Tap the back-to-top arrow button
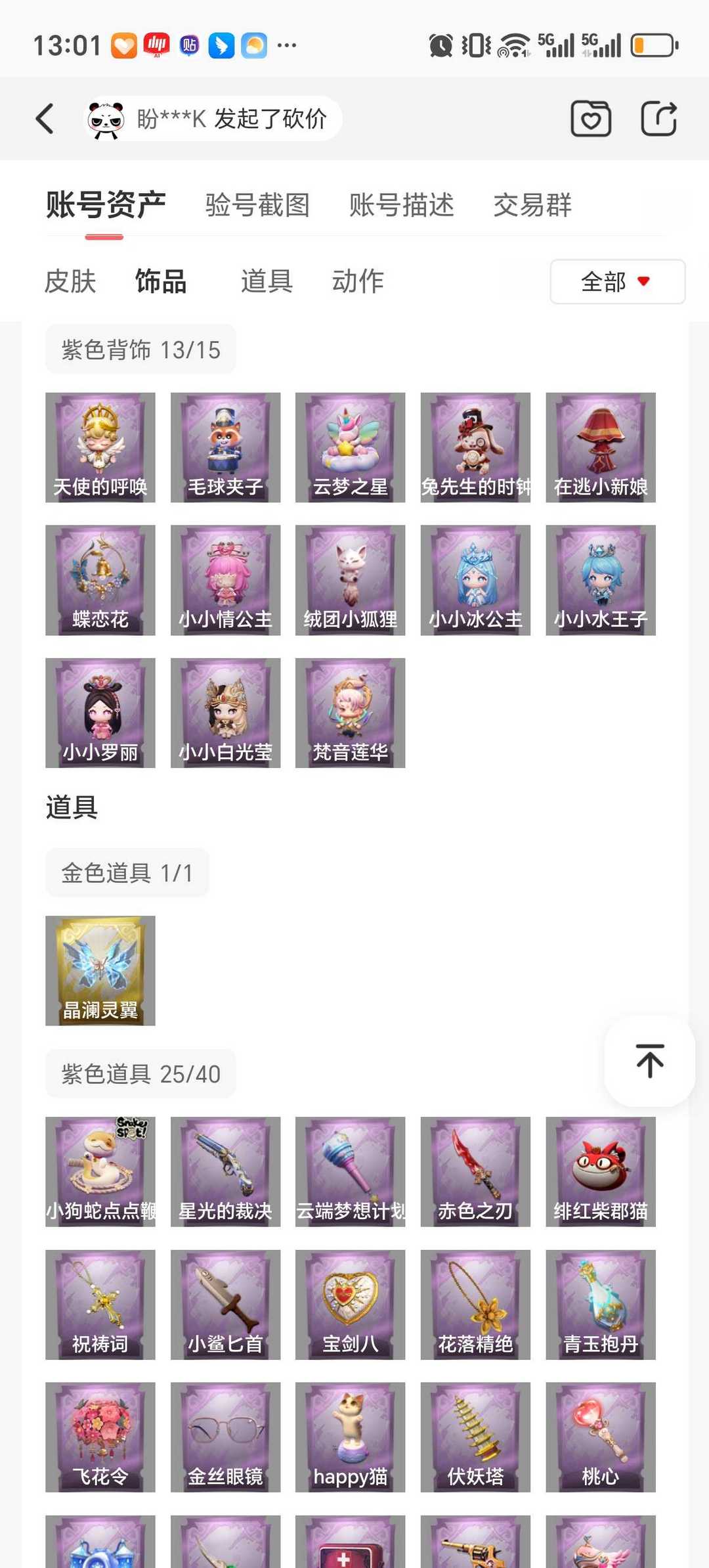Viewport: 709px width, 1568px height. 649,1062
